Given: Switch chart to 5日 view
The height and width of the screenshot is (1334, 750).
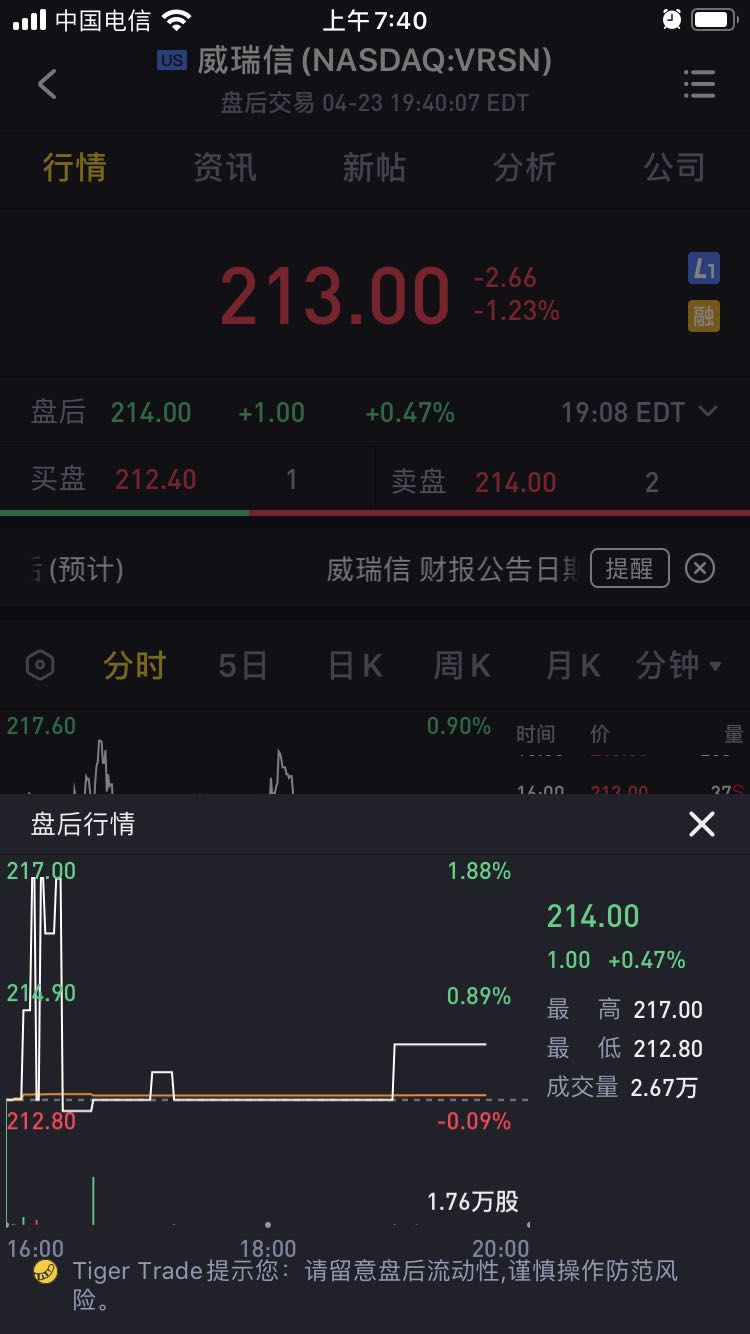Looking at the screenshot, I should pyautogui.click(x=242, y=665).
